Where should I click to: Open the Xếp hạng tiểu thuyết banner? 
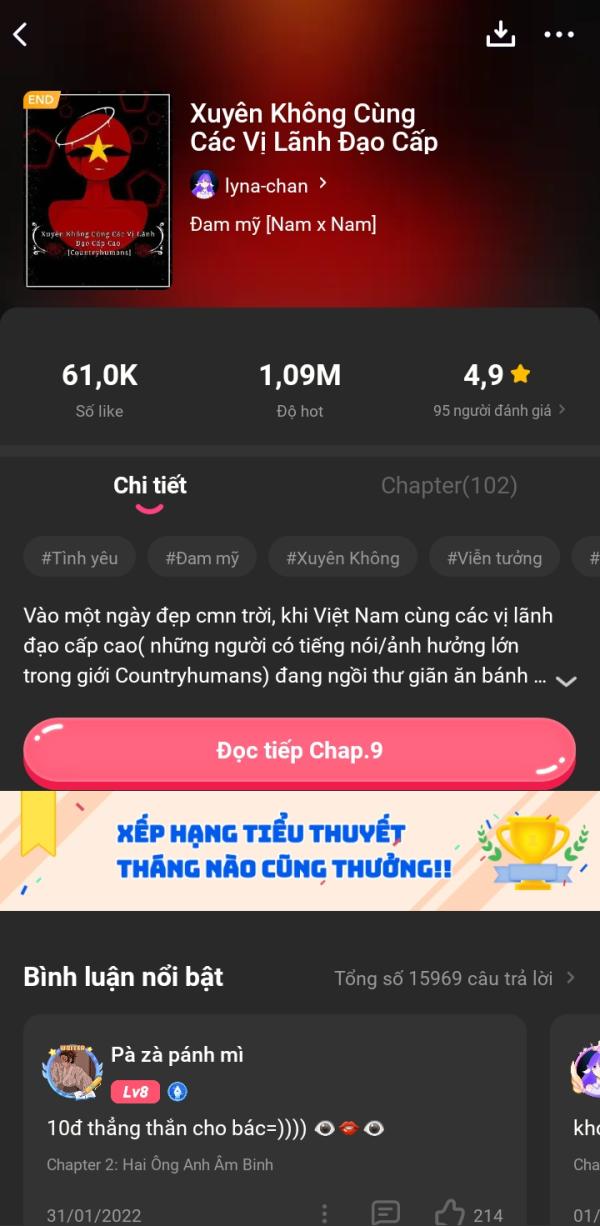coord(300,850)
